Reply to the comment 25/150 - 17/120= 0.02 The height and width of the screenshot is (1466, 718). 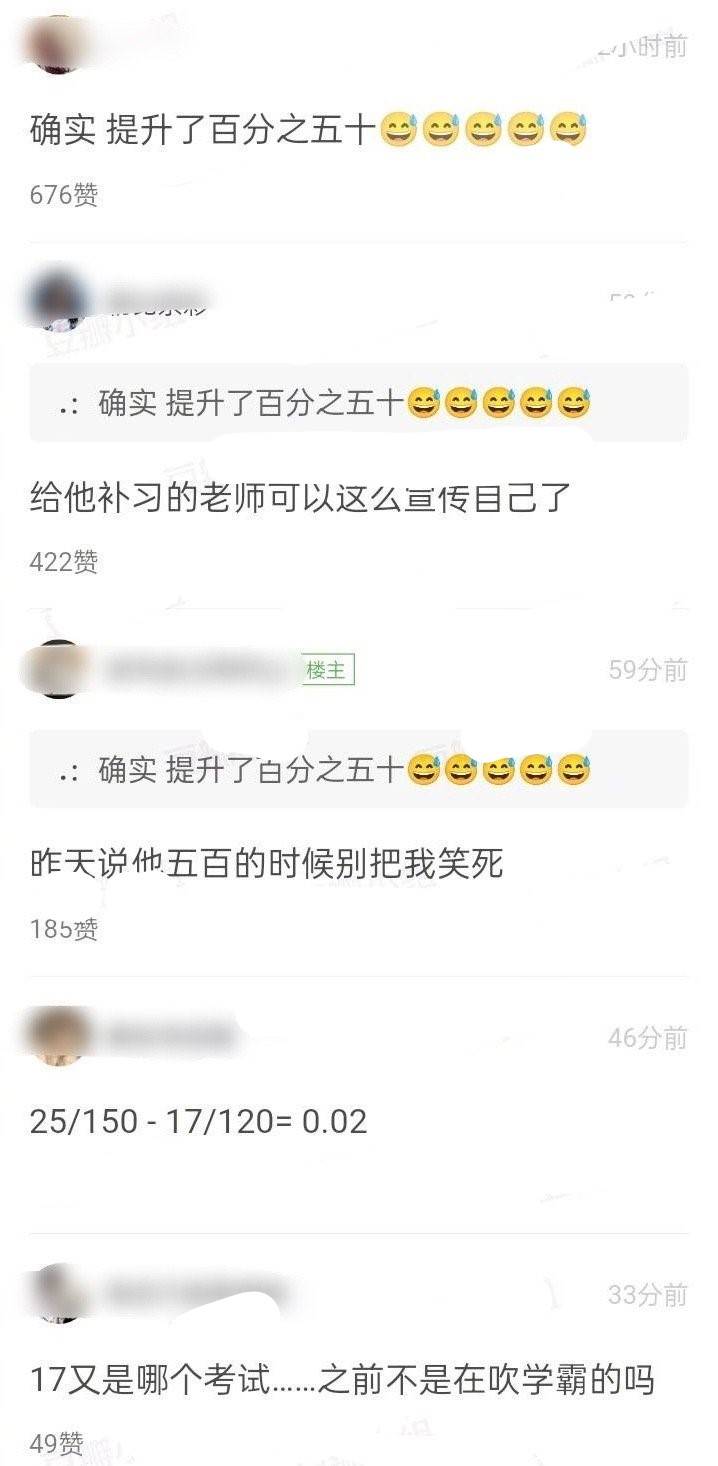tap(198, 1121)
